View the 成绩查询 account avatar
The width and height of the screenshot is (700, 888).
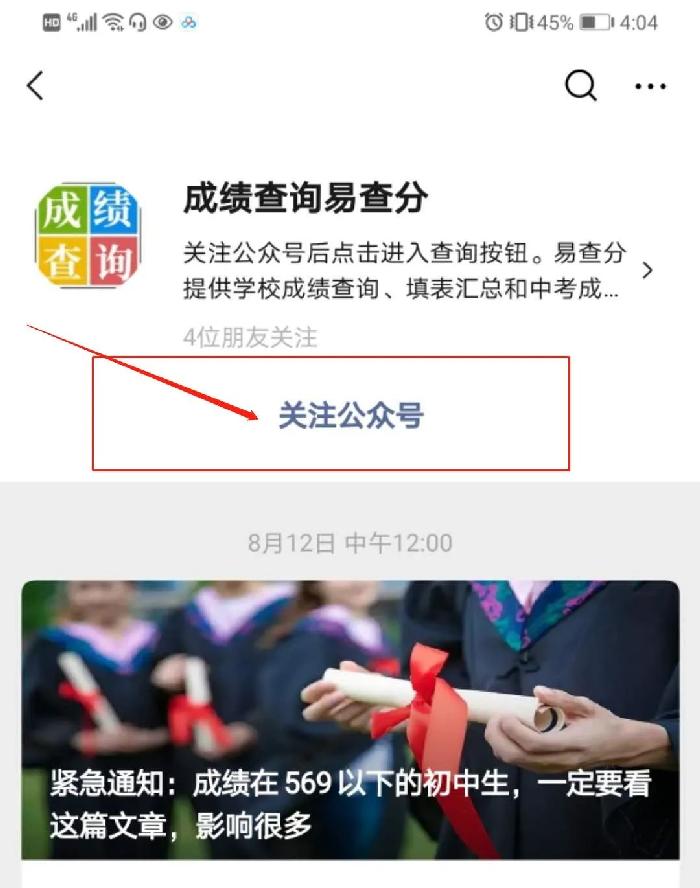point(88,235)
